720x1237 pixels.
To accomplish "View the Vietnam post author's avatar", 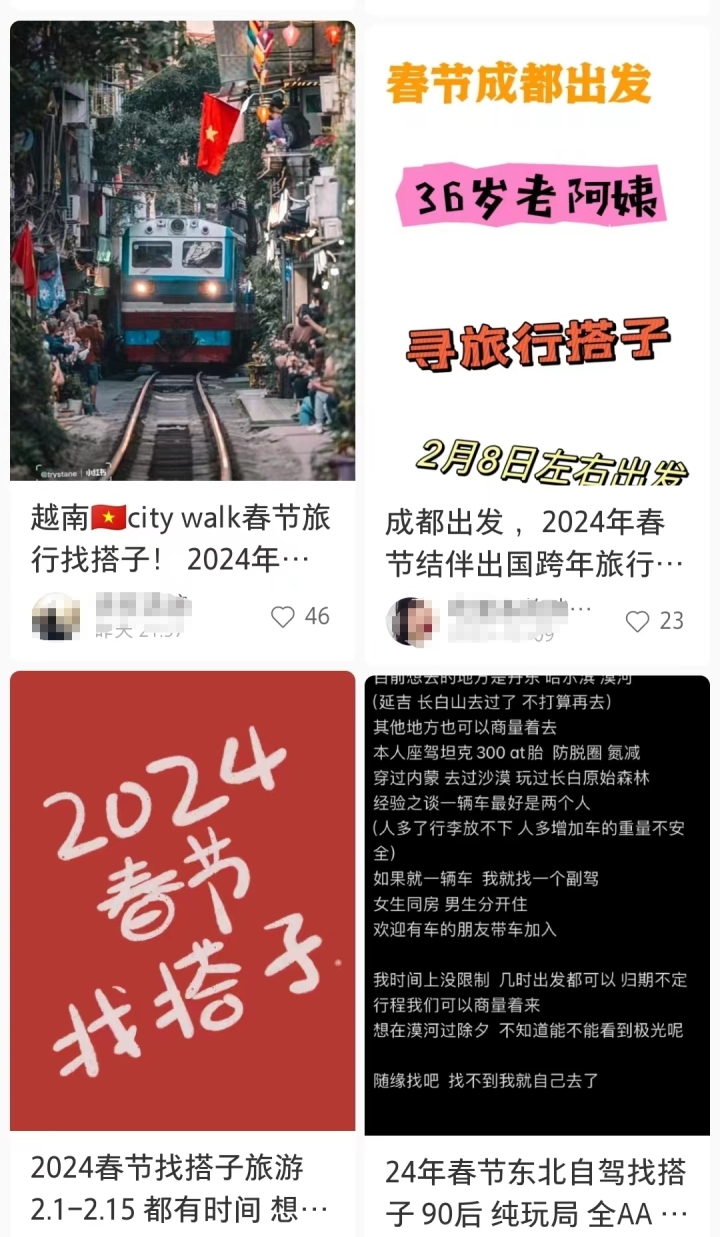I will (x=56, y=617).
